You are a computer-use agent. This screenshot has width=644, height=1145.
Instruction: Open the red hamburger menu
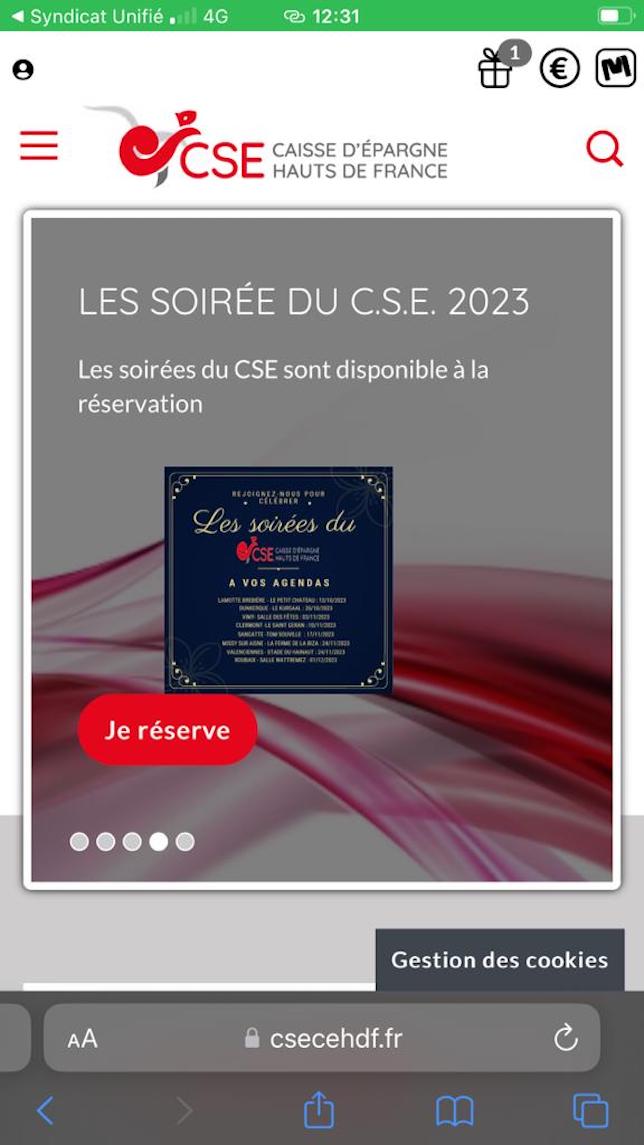[x=39, y=146]
